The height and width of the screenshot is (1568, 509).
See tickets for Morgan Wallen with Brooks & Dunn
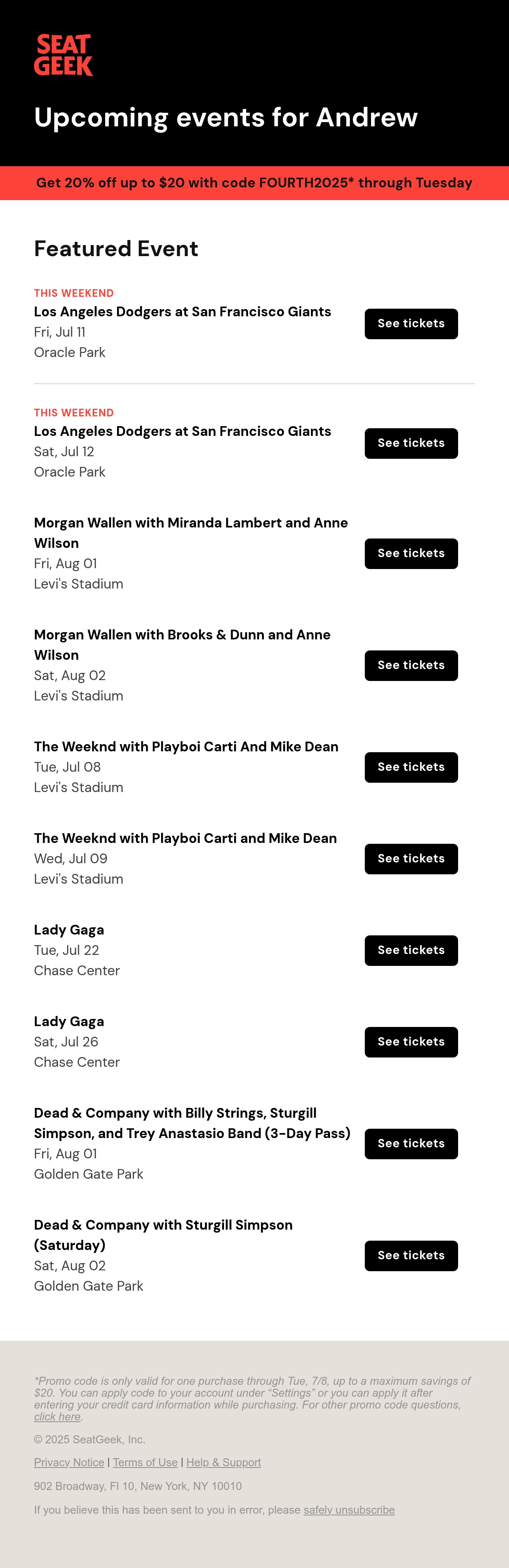(x=411, y=665)
